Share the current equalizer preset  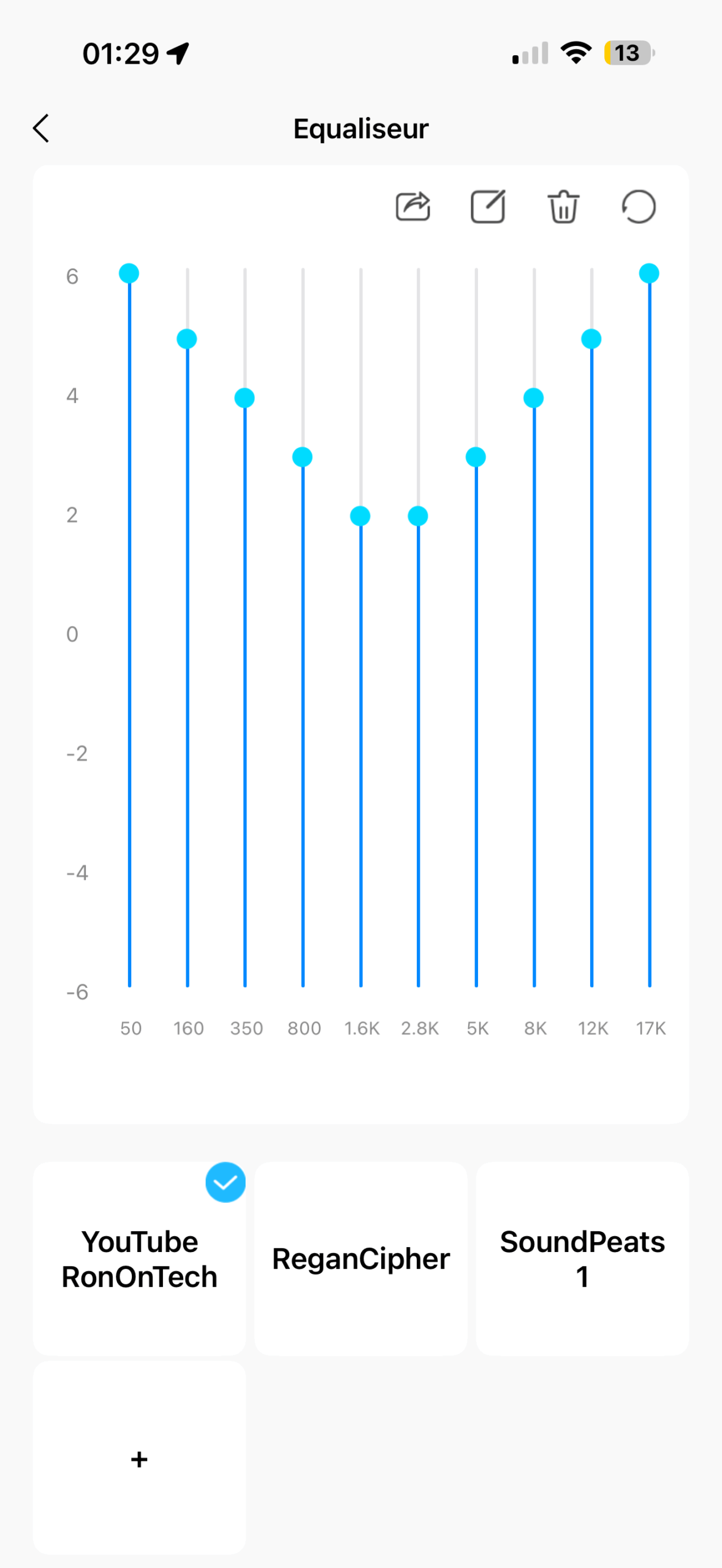[x=412, y=206]
